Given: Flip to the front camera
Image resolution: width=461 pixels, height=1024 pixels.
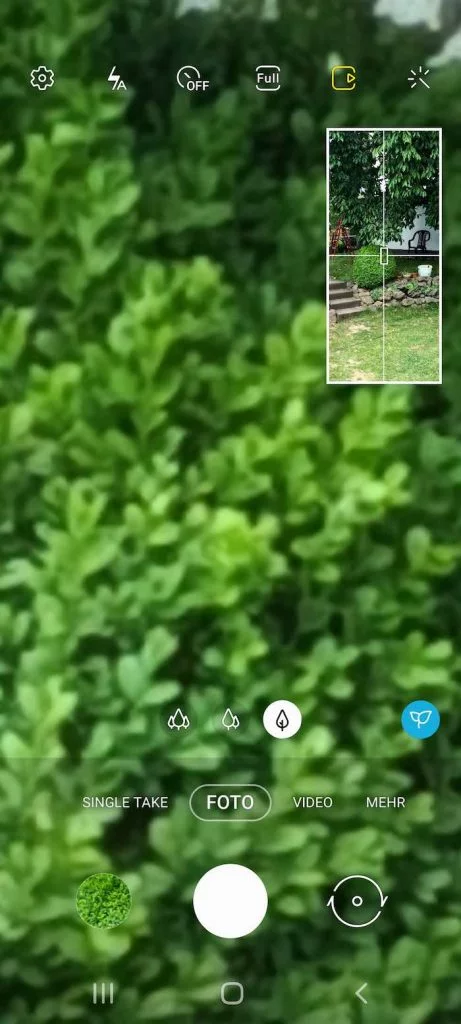Looking at the screenshot, I should (357, 901).
